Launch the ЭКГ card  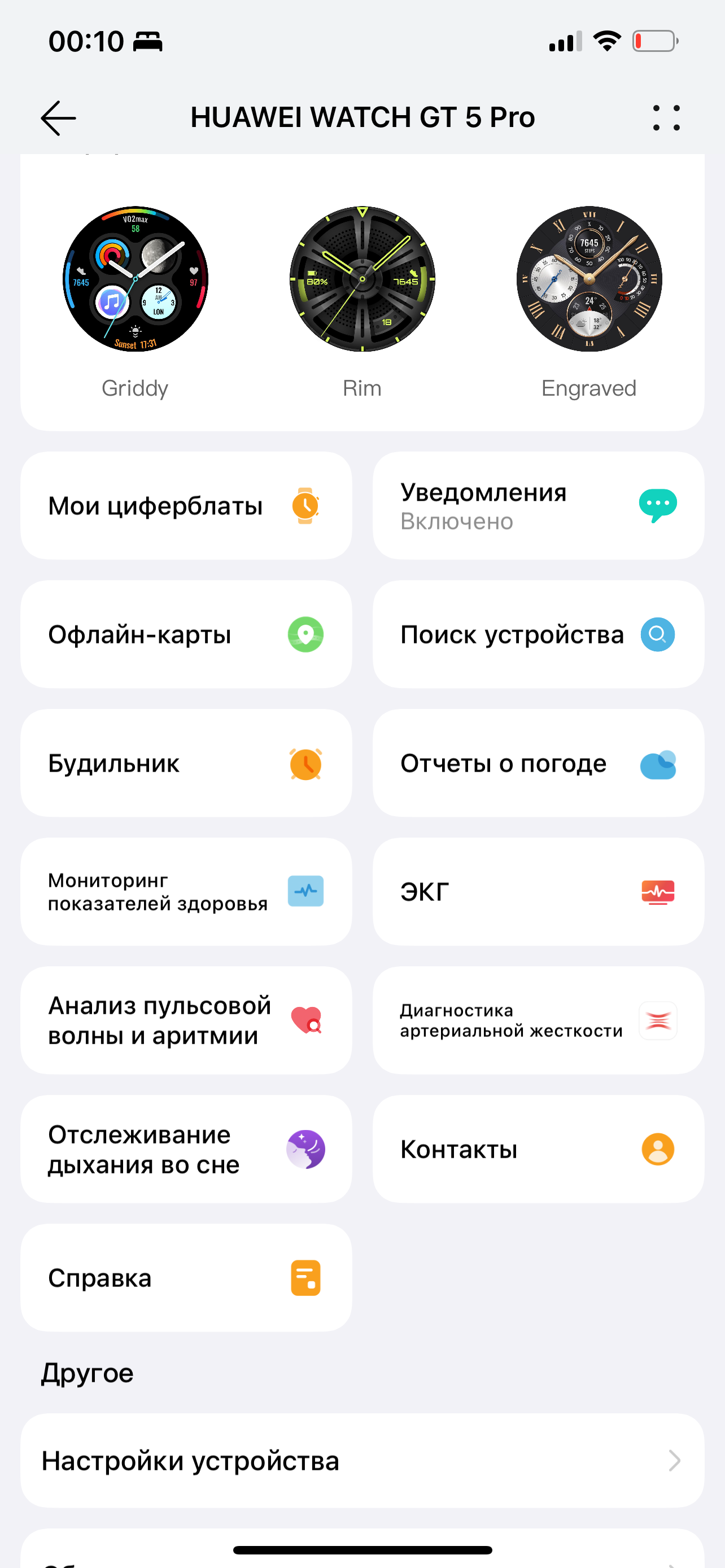click(538, 892)
